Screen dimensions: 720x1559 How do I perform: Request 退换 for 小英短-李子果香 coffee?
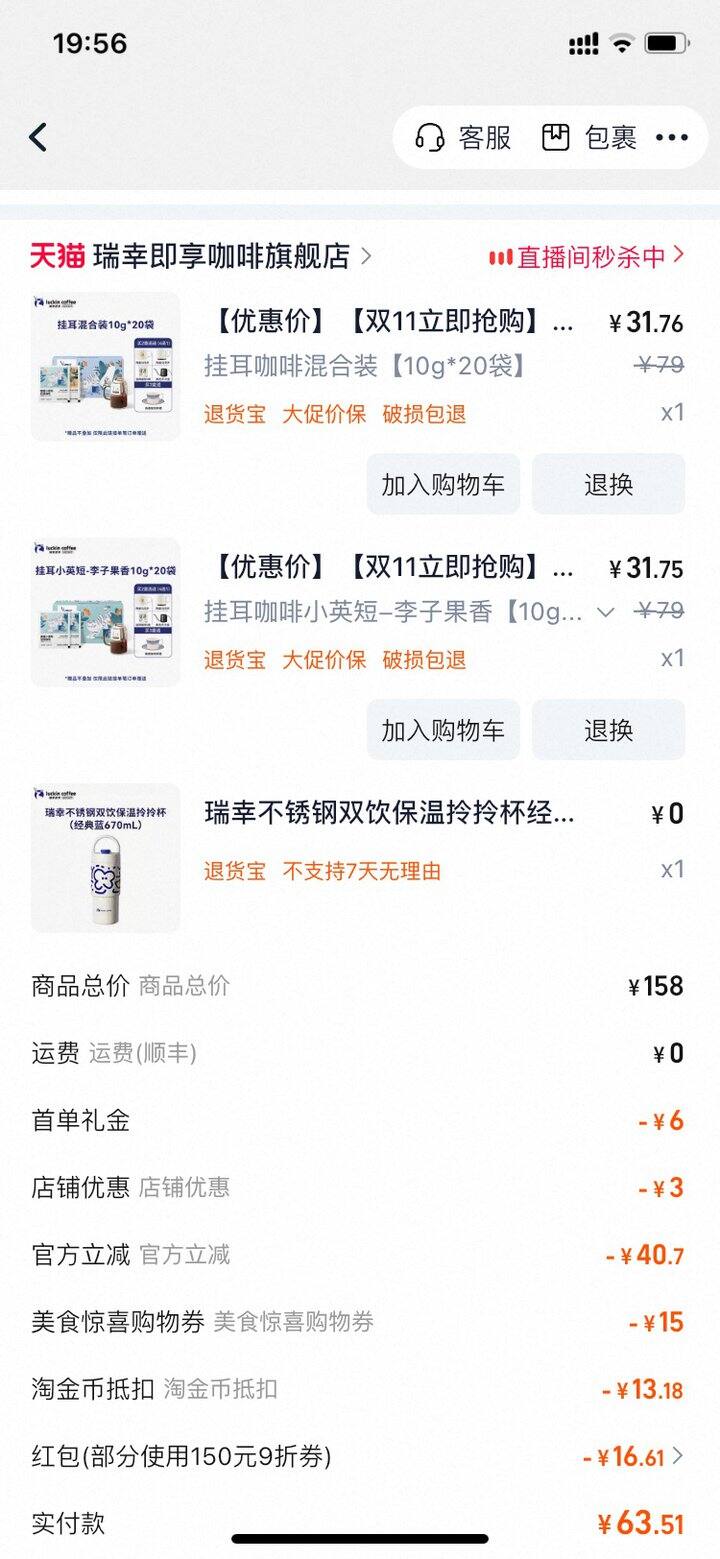[x=608, y=731]
